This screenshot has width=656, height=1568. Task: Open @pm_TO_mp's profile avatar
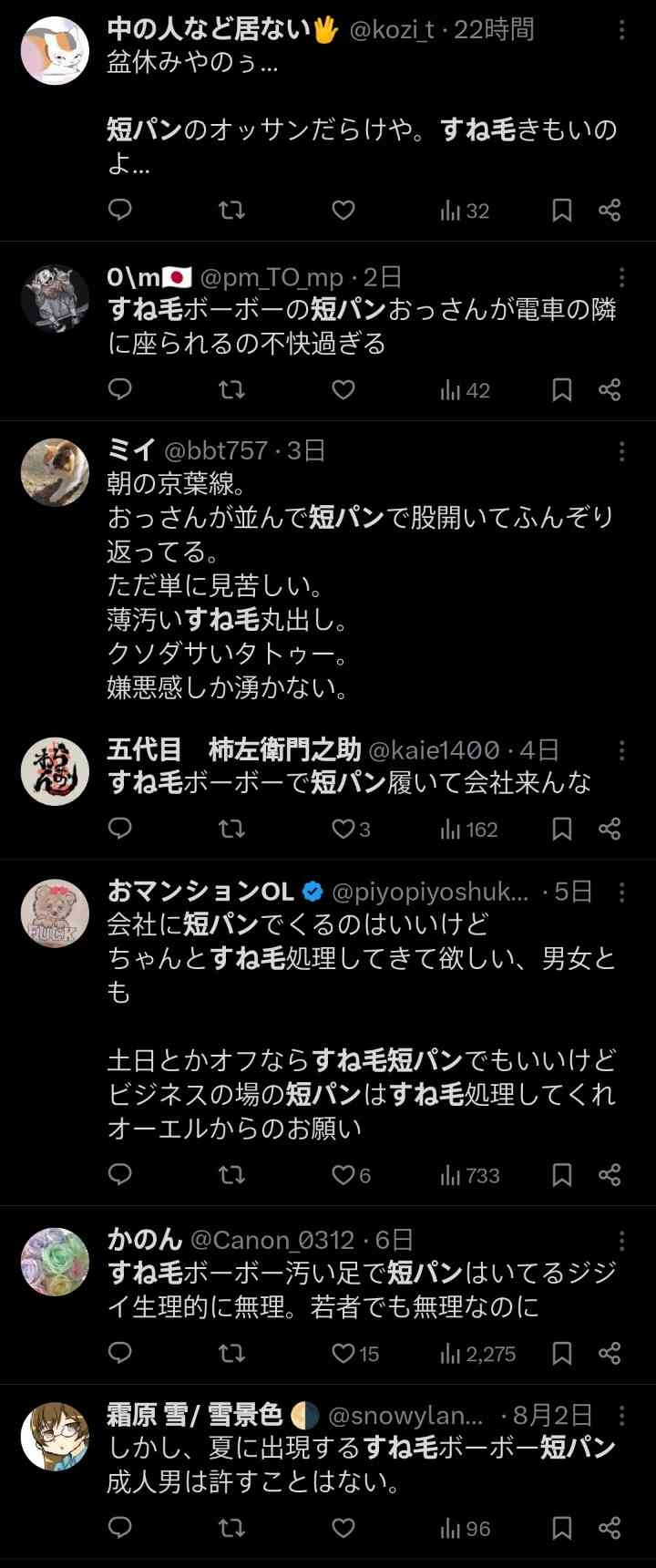click(55, 298)
